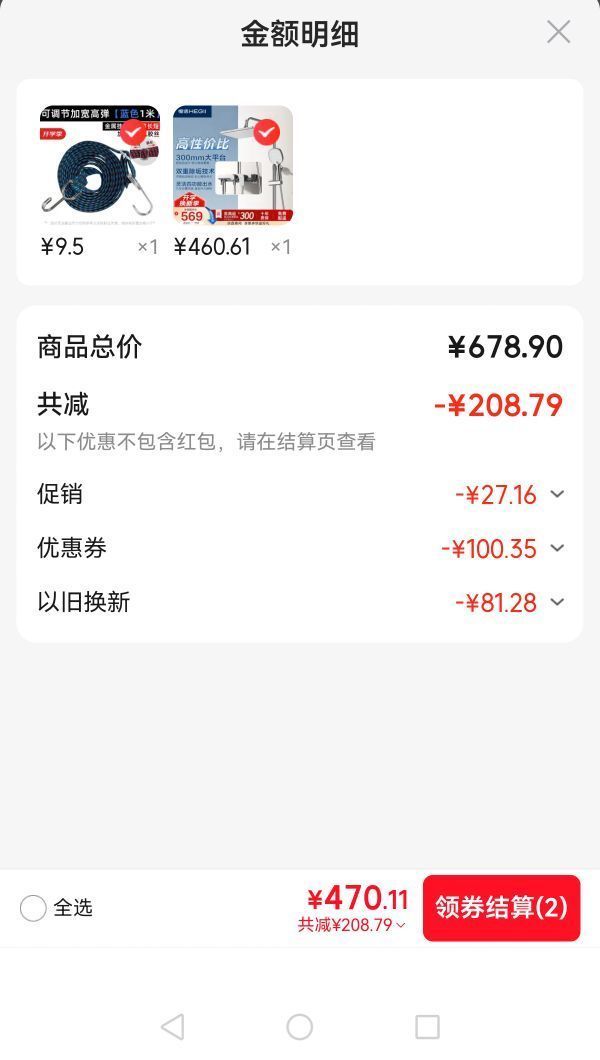Collapse the 共减¥208.79 summary at bottom
Screen dimensions: 600x1060
coord(351,925)
